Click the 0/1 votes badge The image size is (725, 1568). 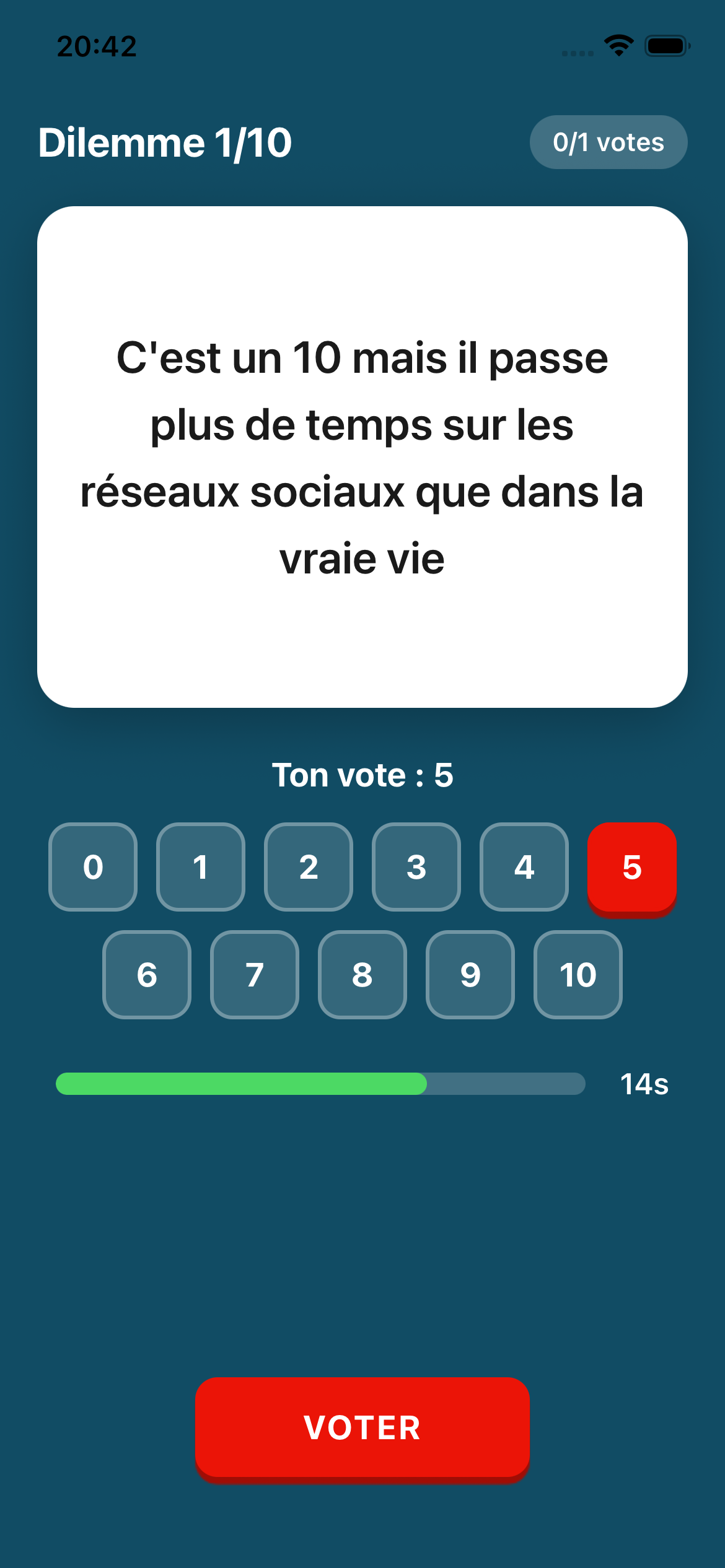609,142
